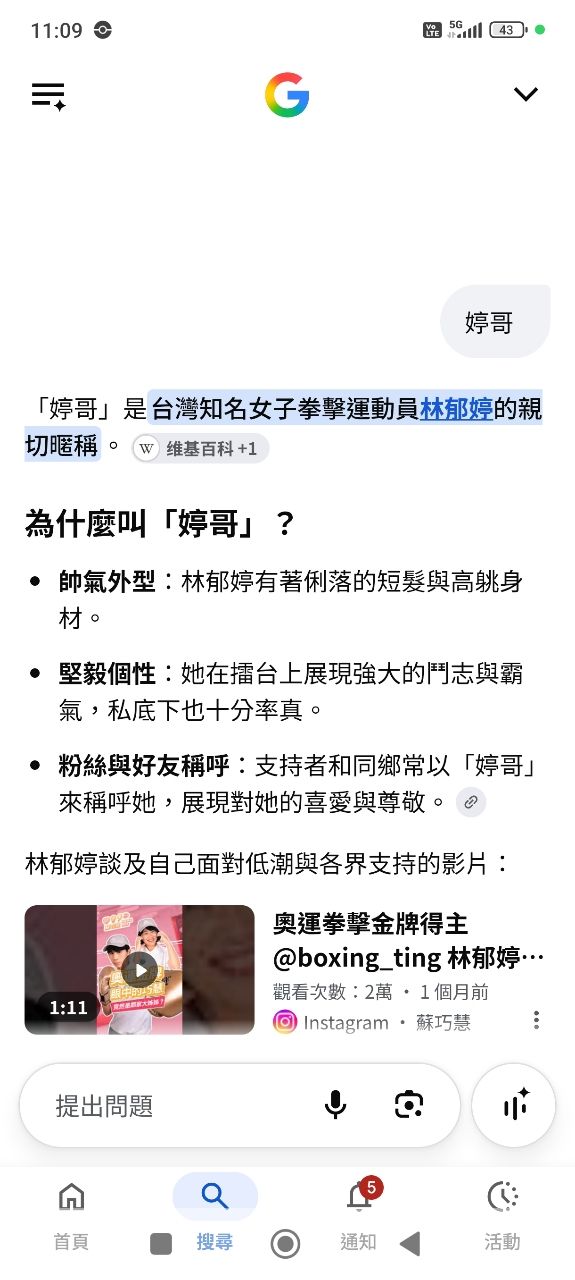The image size is (575, 1280).
Task: Open the 维基百科 +1 source chip
Action: point(200,448)
